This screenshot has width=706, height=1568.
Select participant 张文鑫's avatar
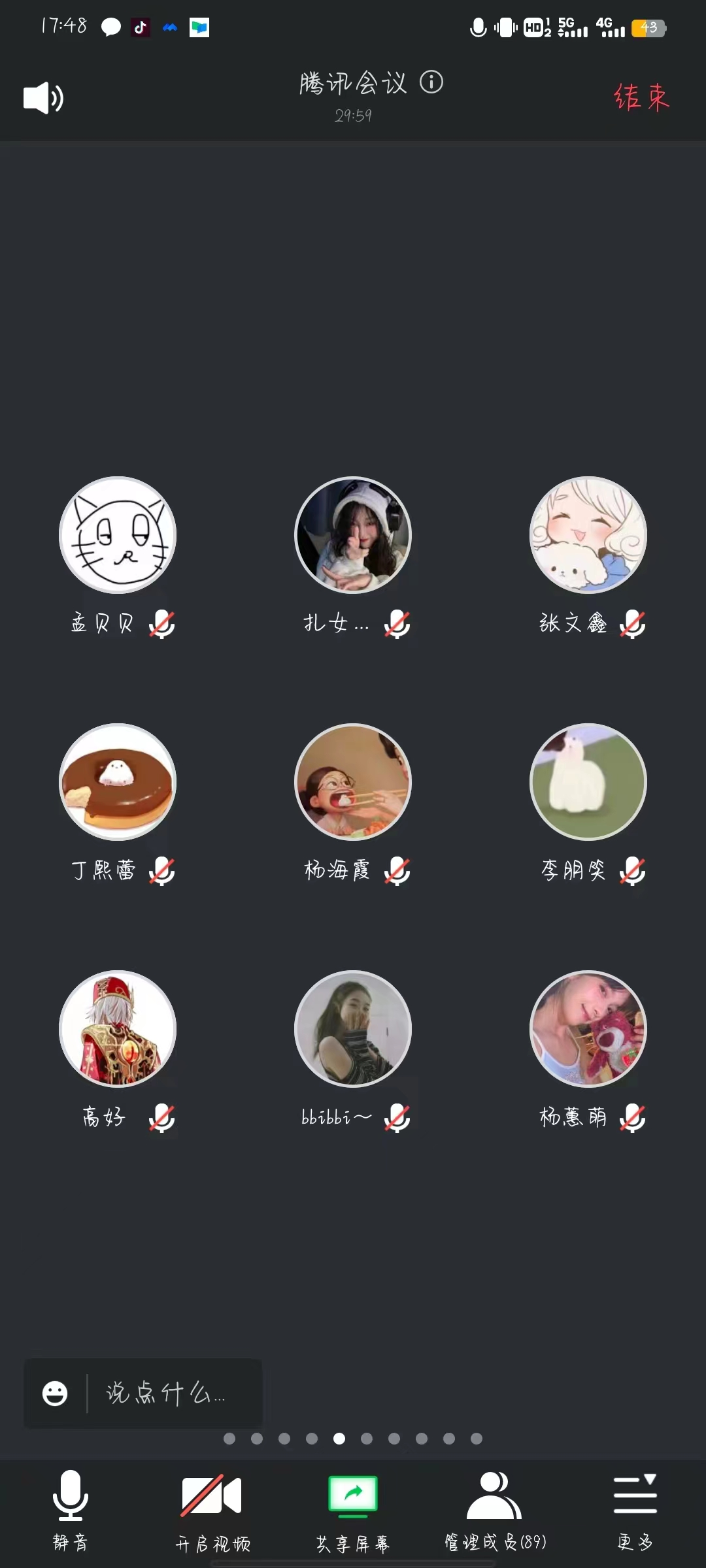tap(588, 535)
